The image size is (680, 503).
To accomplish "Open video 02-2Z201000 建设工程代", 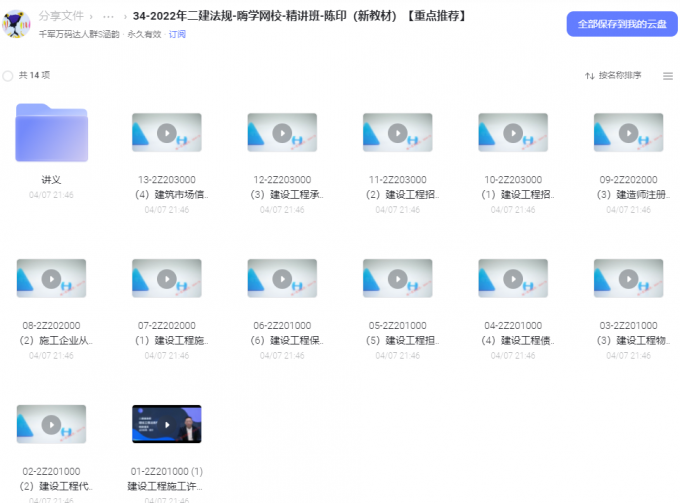I will [51, 425].
